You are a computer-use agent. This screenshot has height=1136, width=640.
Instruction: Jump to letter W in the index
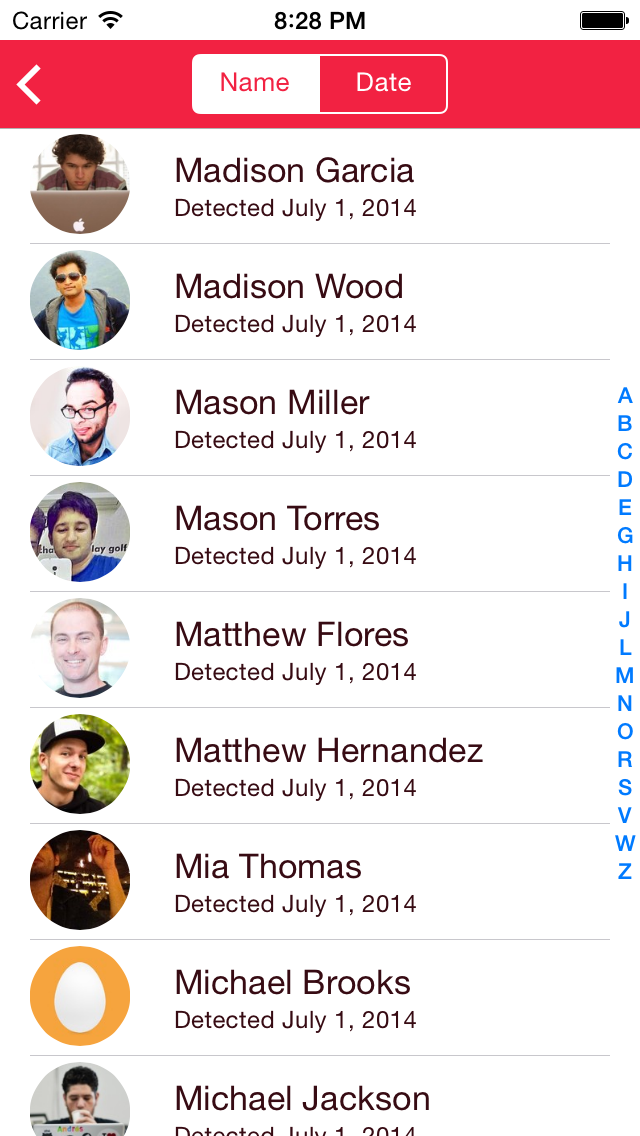[x=625, y=843]
